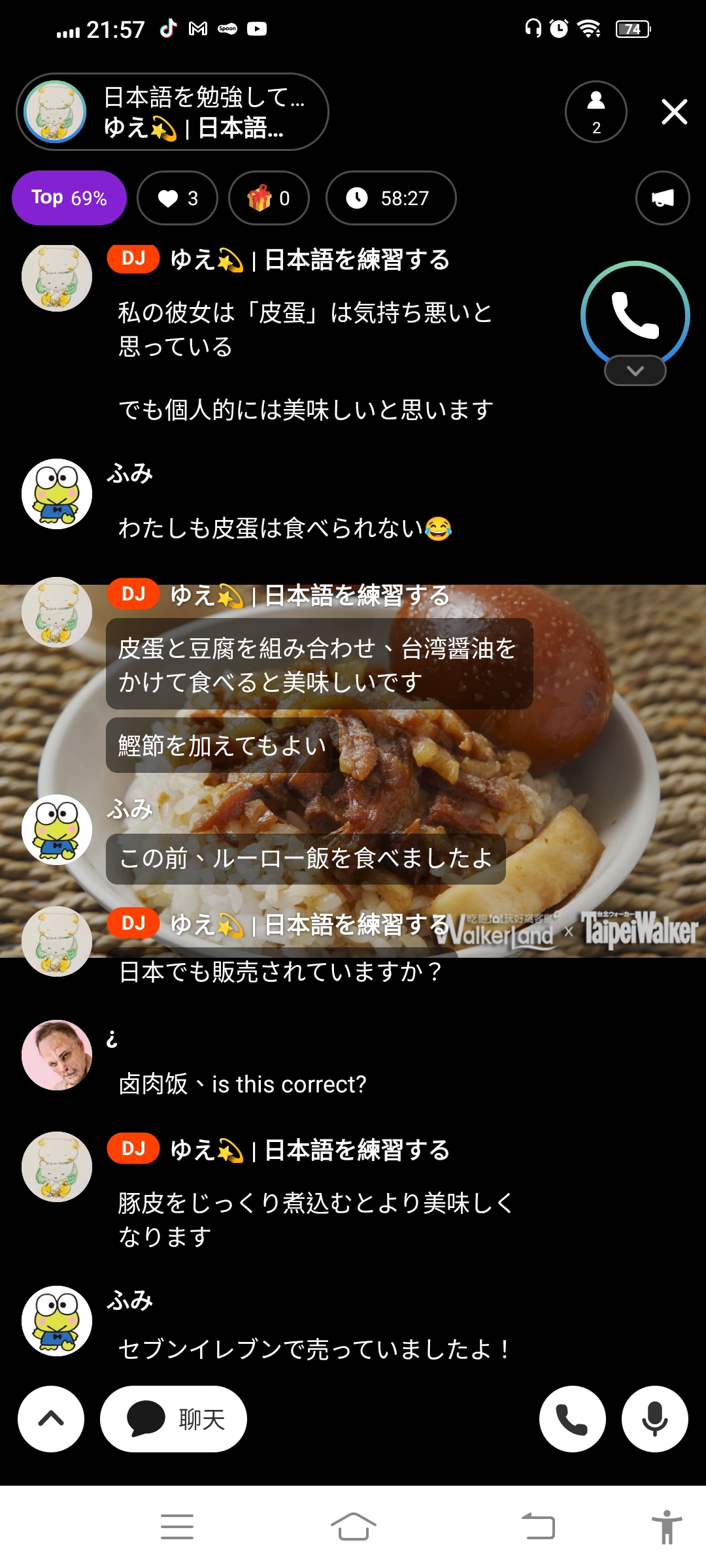Collapse the floating call bubble with the chevron
This screenshot has width=706, height=1568.
[635, 371]
